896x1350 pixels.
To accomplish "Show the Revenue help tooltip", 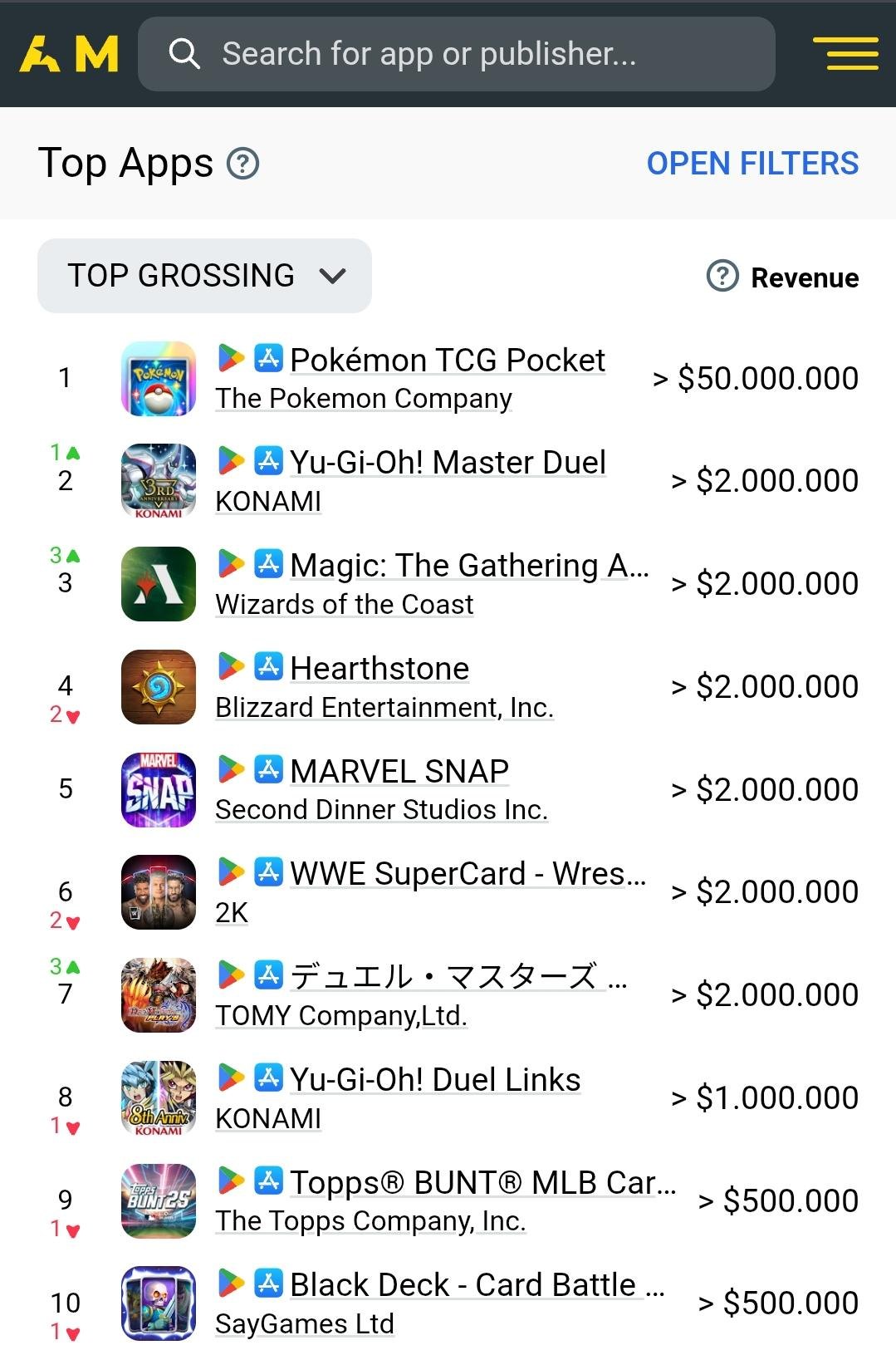I will 722,276.
